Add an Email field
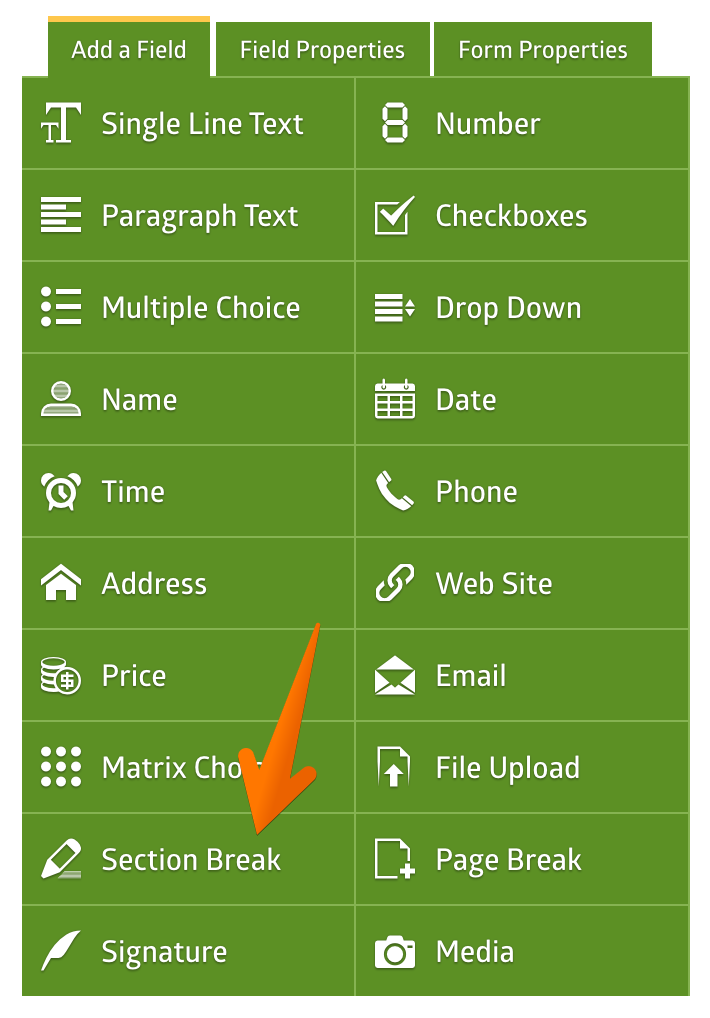Image resolution: width=710 pixels, height=1018 pixels. pos(522,676)
